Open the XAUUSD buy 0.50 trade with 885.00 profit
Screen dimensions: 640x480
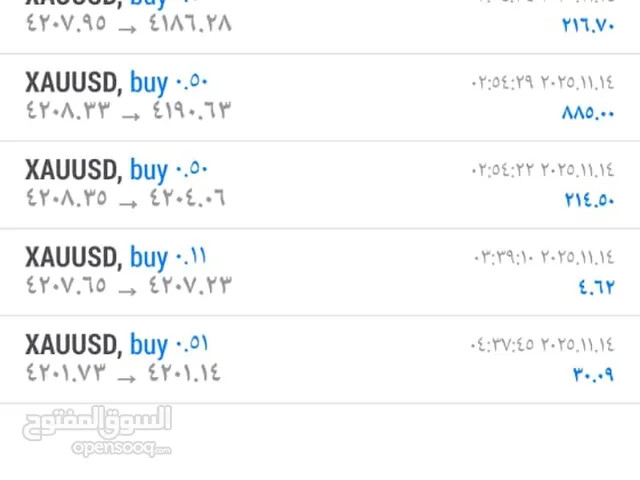tap(320, 97)
